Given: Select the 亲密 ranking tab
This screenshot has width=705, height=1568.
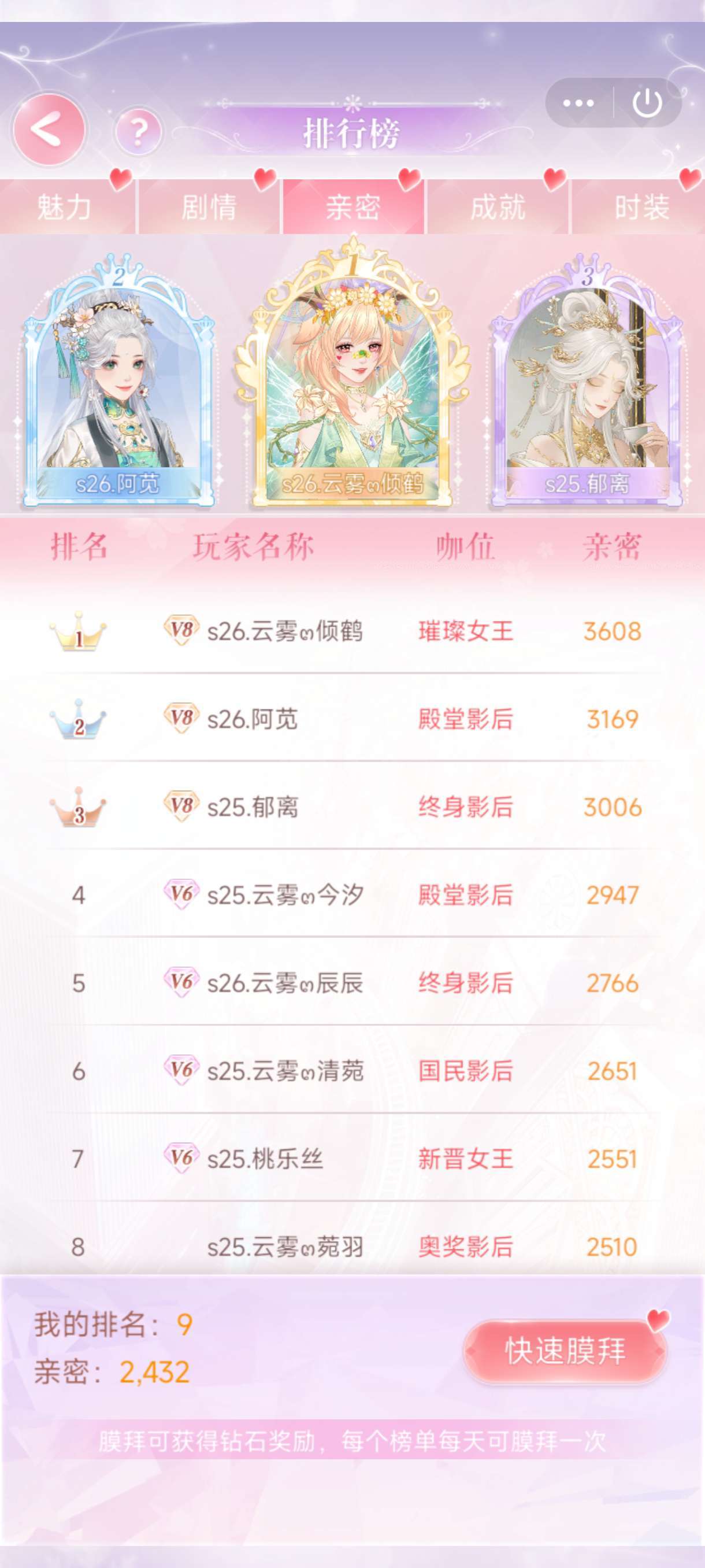Looking at the screenshot, I should (x=354, y=207).
